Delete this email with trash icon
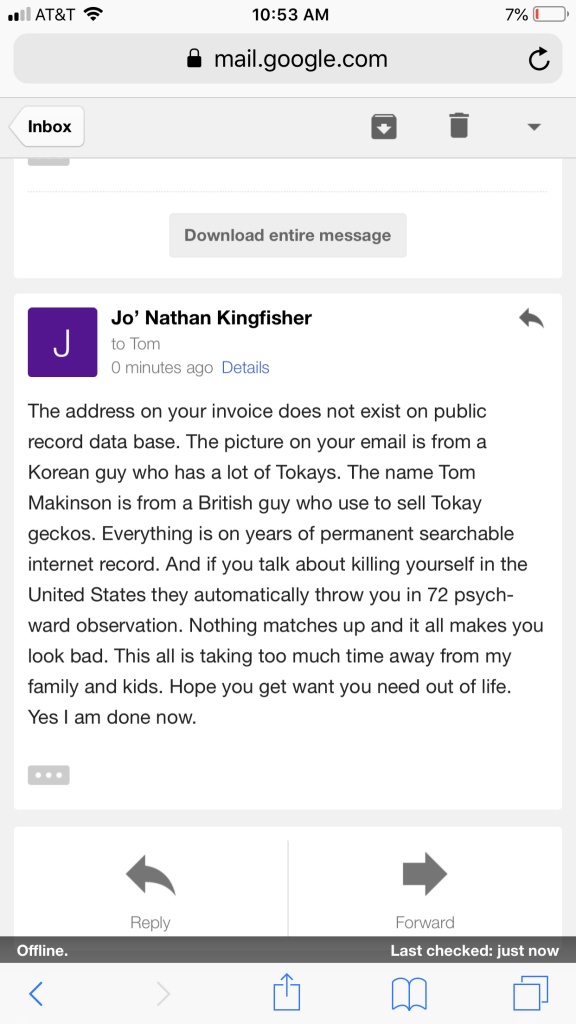The image size is (576, 1024). [x=459, y=125]
